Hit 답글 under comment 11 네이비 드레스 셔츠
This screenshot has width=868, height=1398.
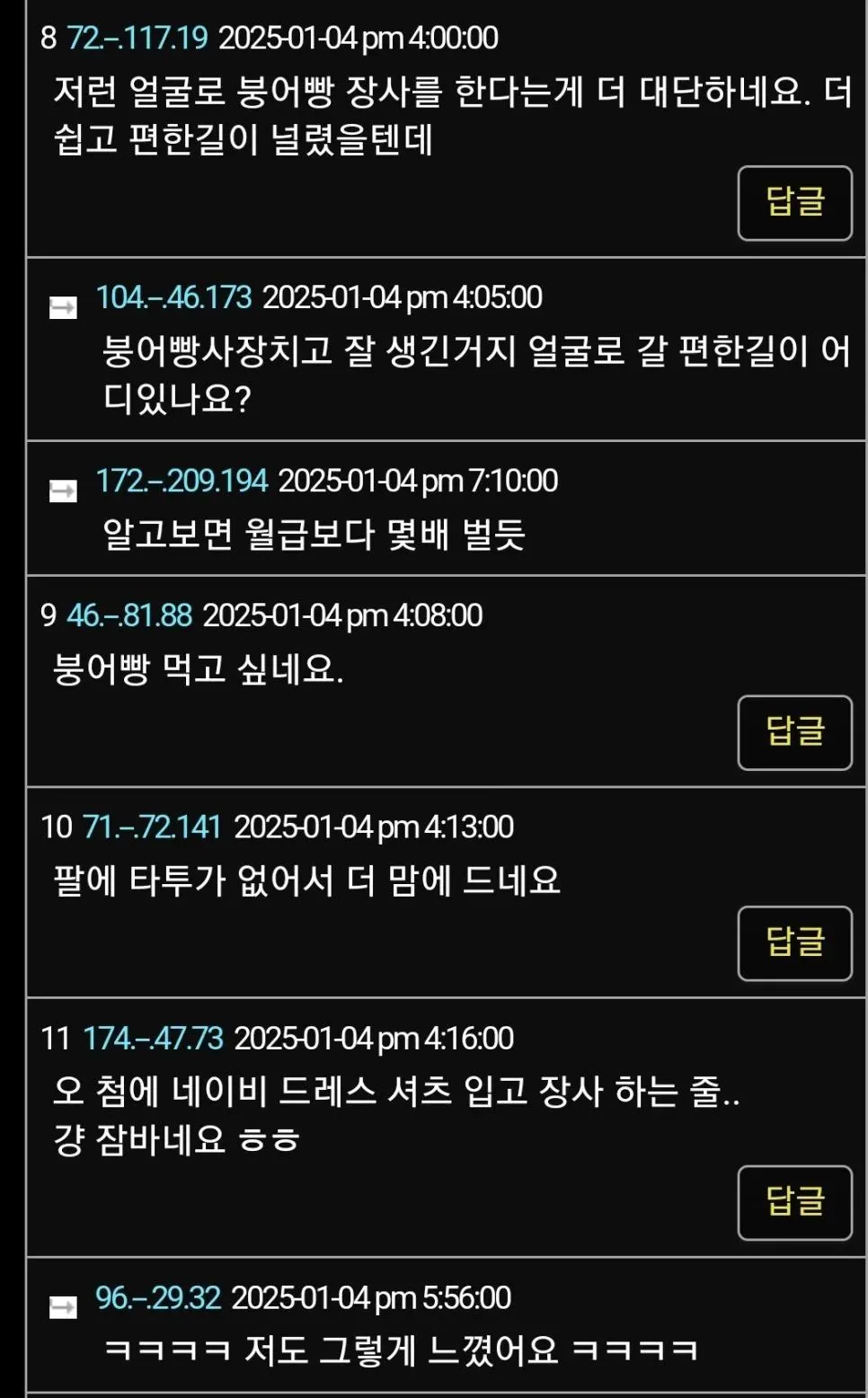click(794, 1202)
